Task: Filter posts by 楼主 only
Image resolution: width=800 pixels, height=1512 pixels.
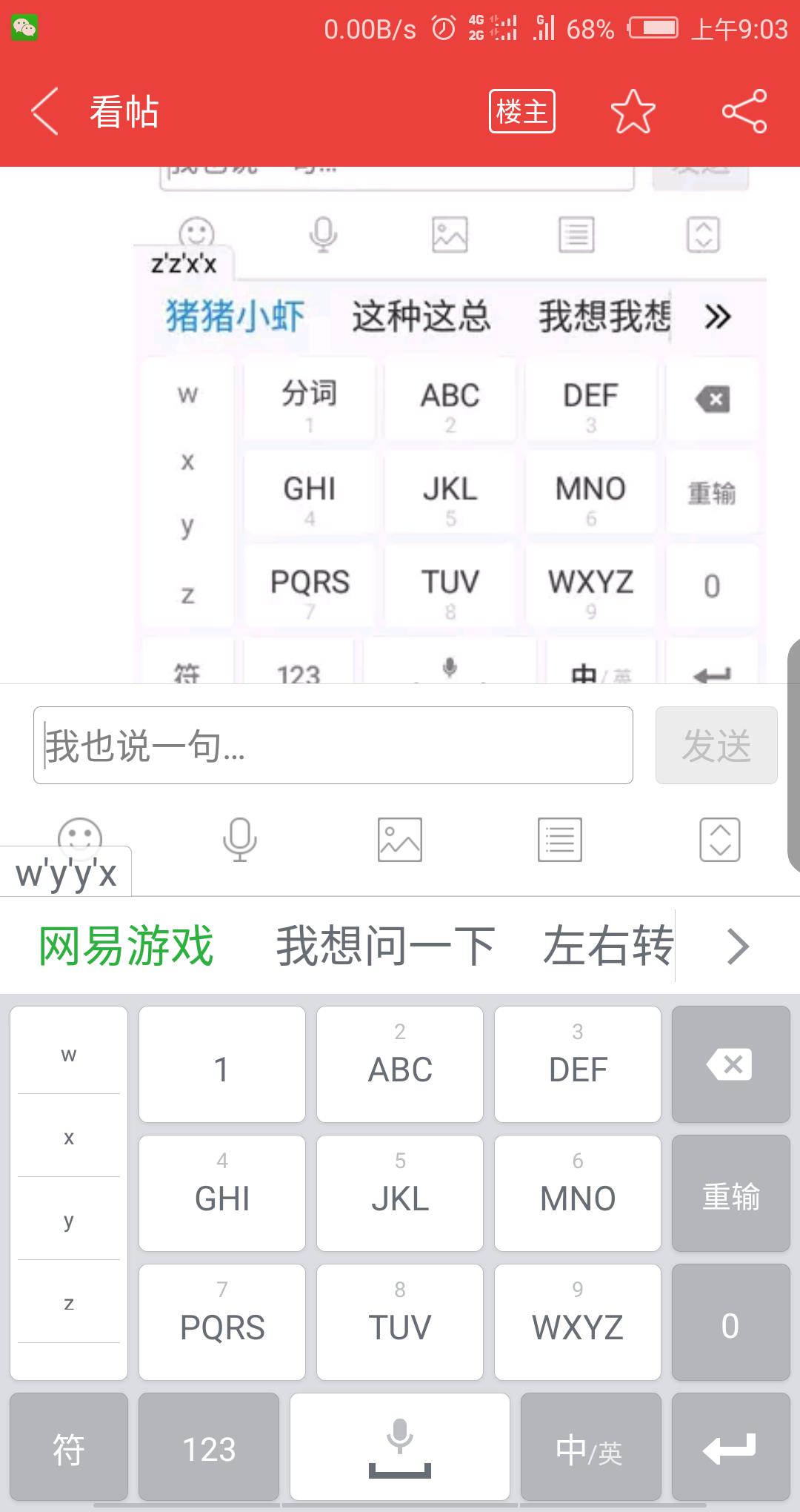Action: click(x=521, y=112)
